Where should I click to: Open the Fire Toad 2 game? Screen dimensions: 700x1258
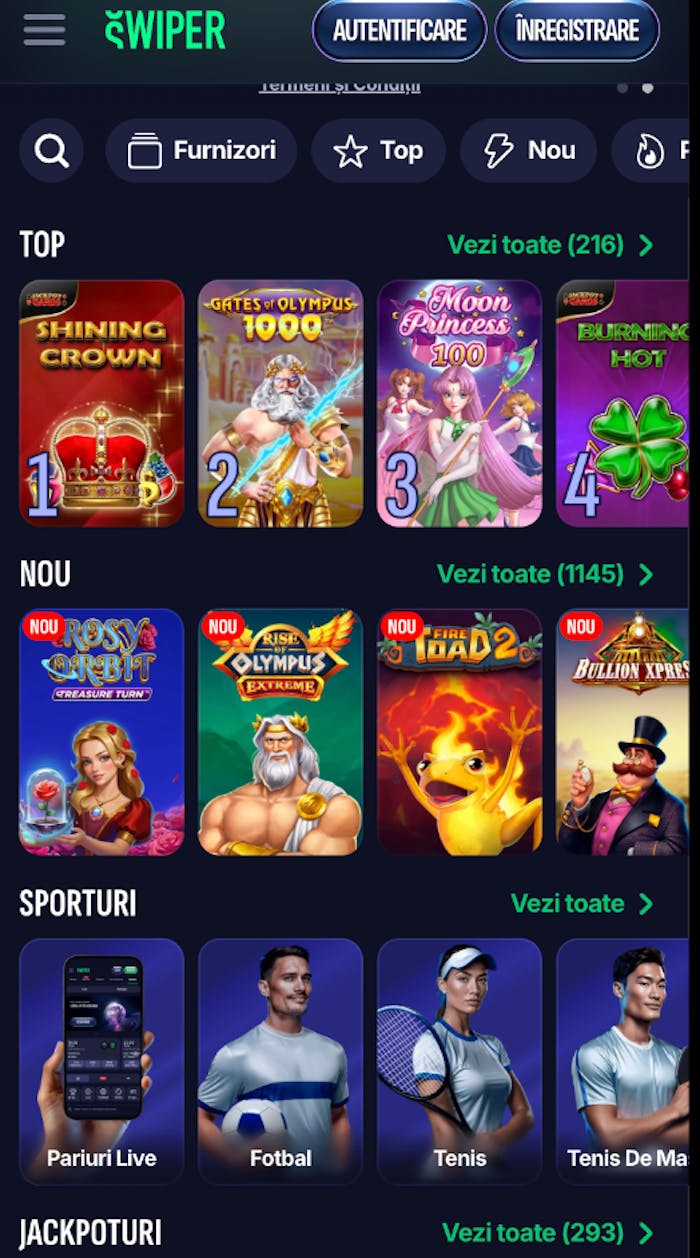pos(459,732)
